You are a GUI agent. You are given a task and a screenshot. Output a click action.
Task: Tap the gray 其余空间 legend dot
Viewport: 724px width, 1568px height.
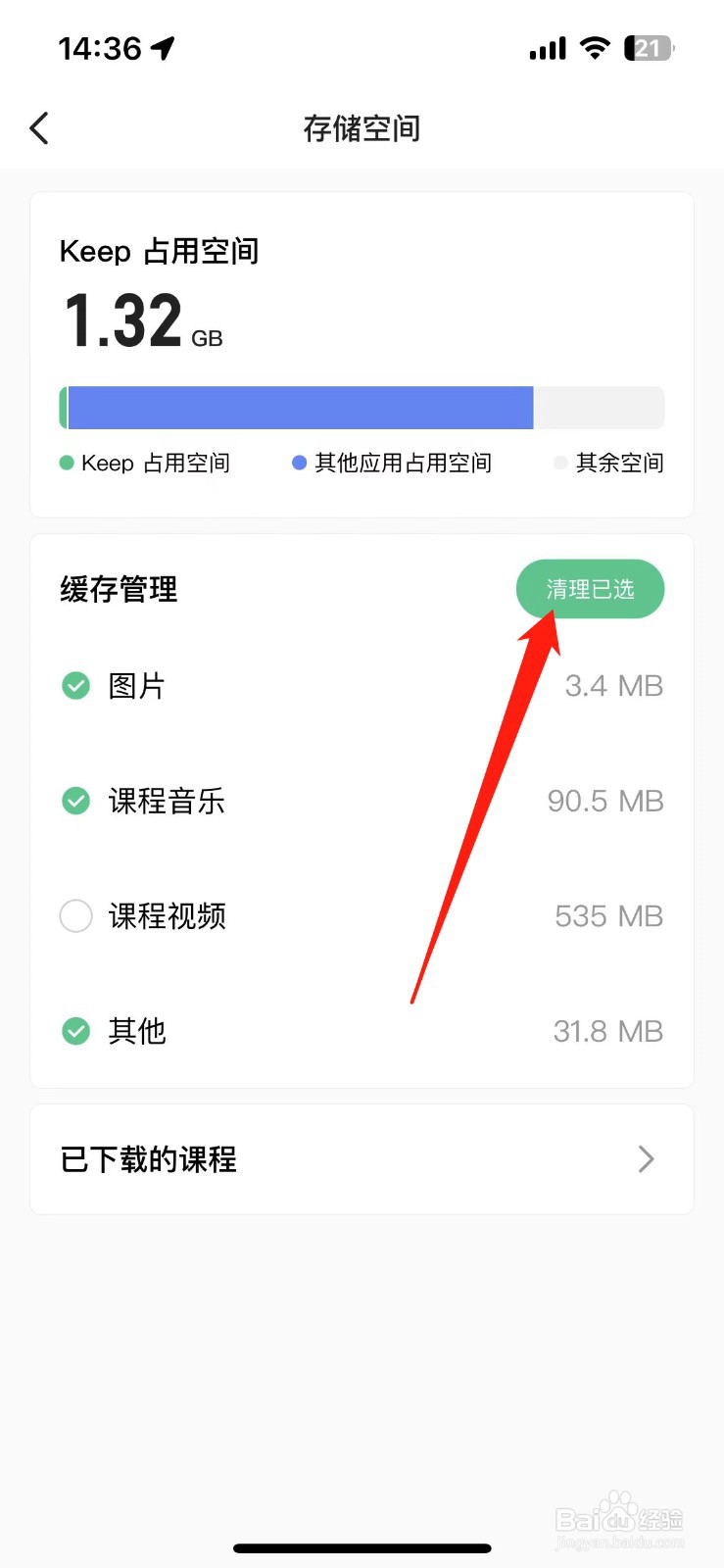click(559, 463)
